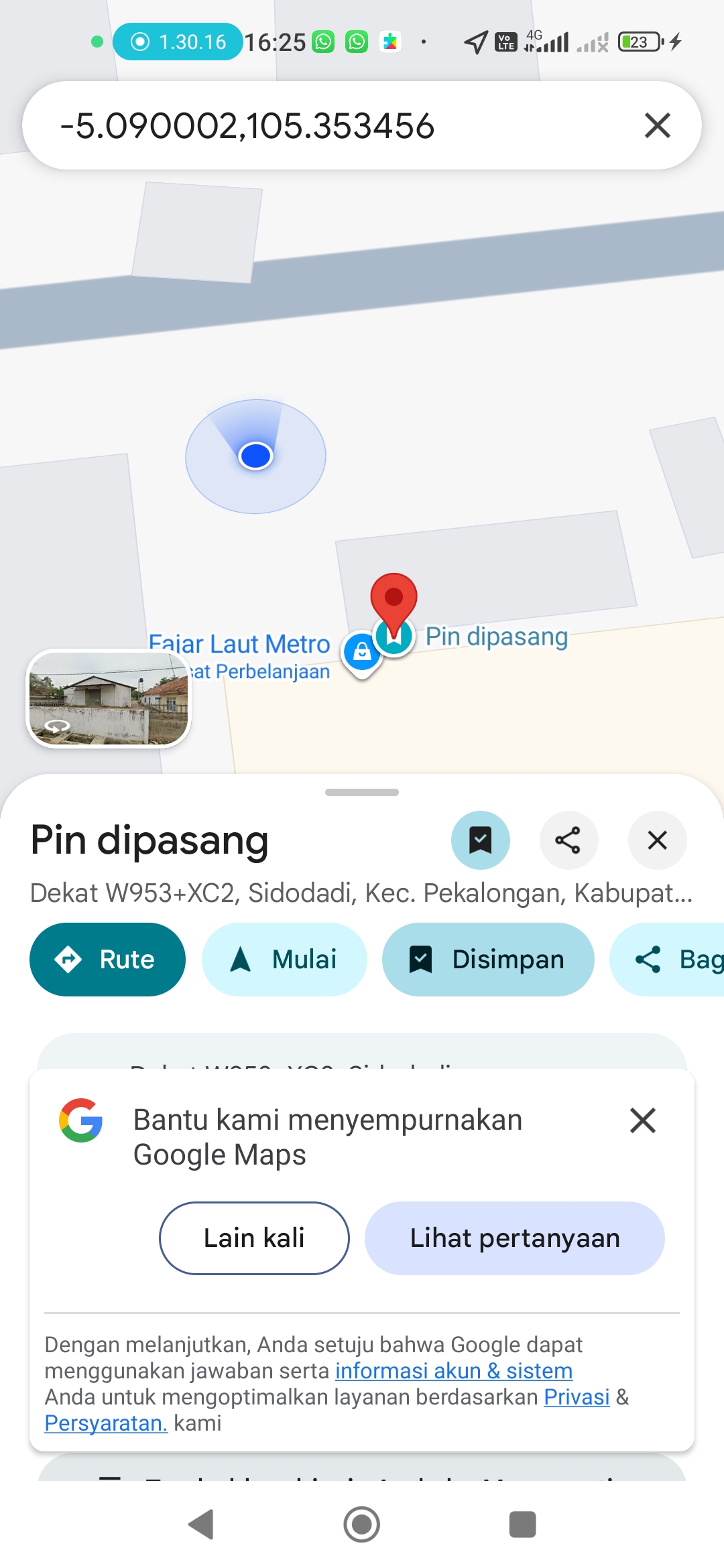Open the Street View thumbnail

109,698
